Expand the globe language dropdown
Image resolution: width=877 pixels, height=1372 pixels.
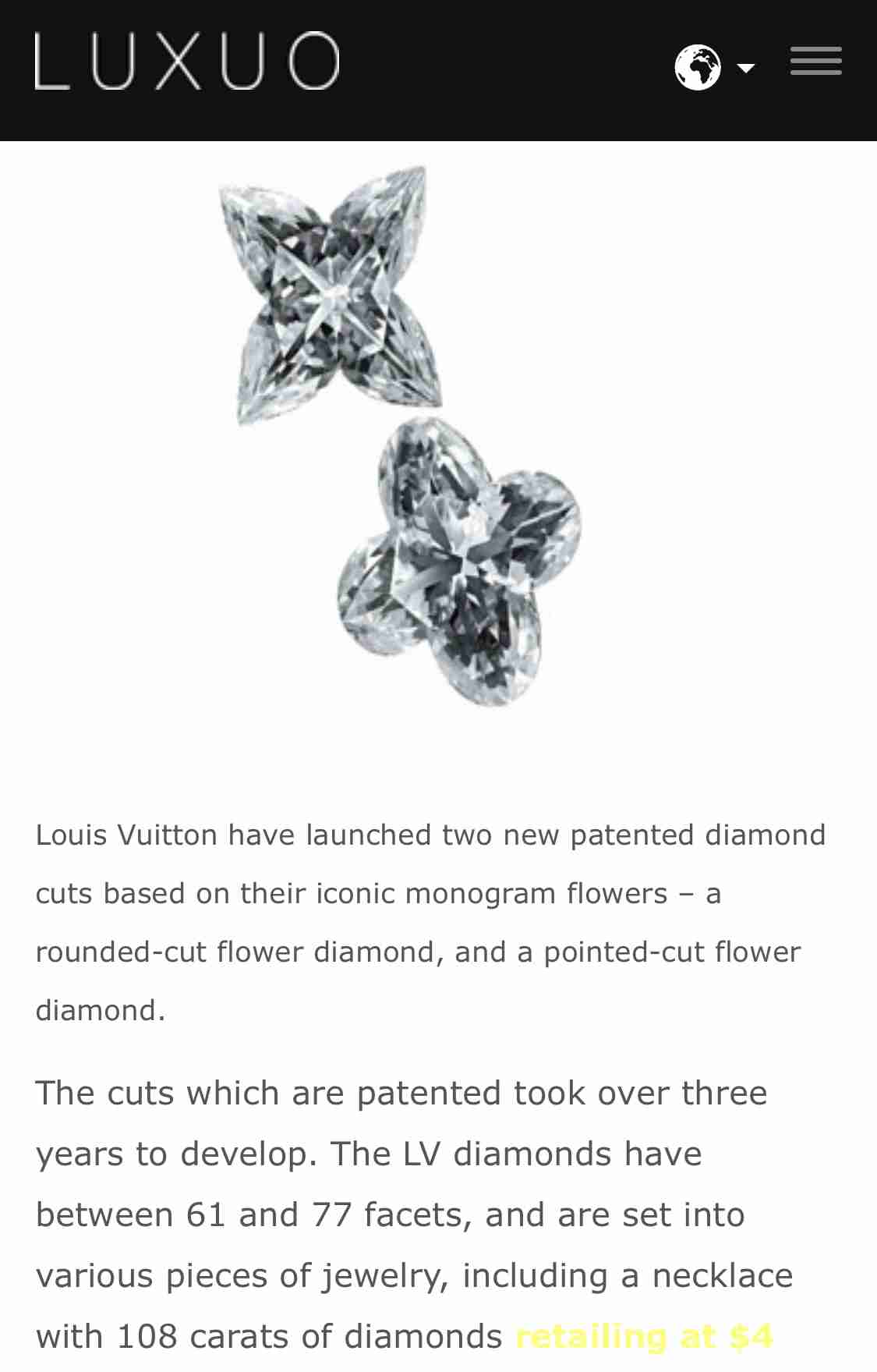tap(713, 68)
